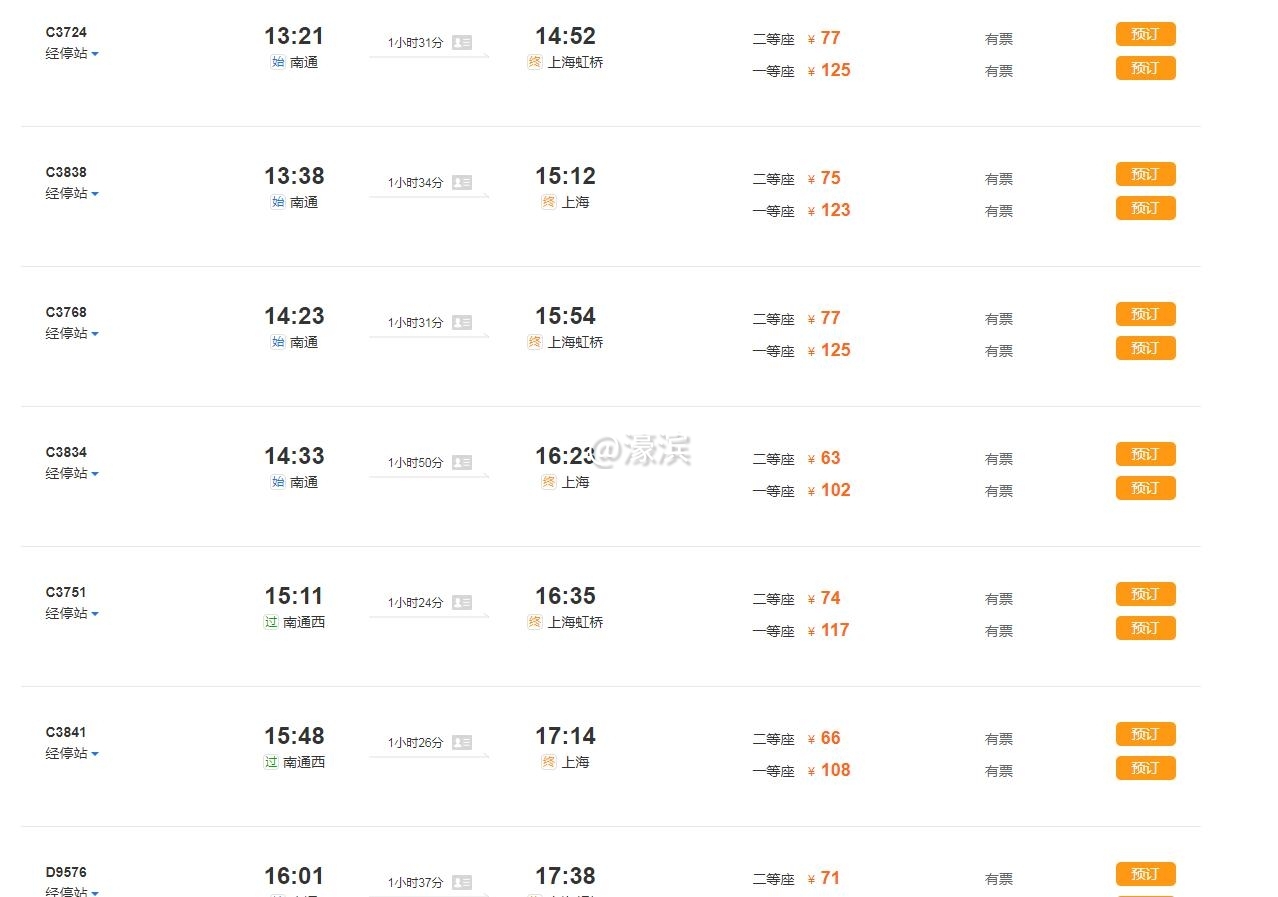This screenshot has width=1278, height=897.
Task: Open 经停站 dropdown for train C3751
Action: tap(71, 613)
